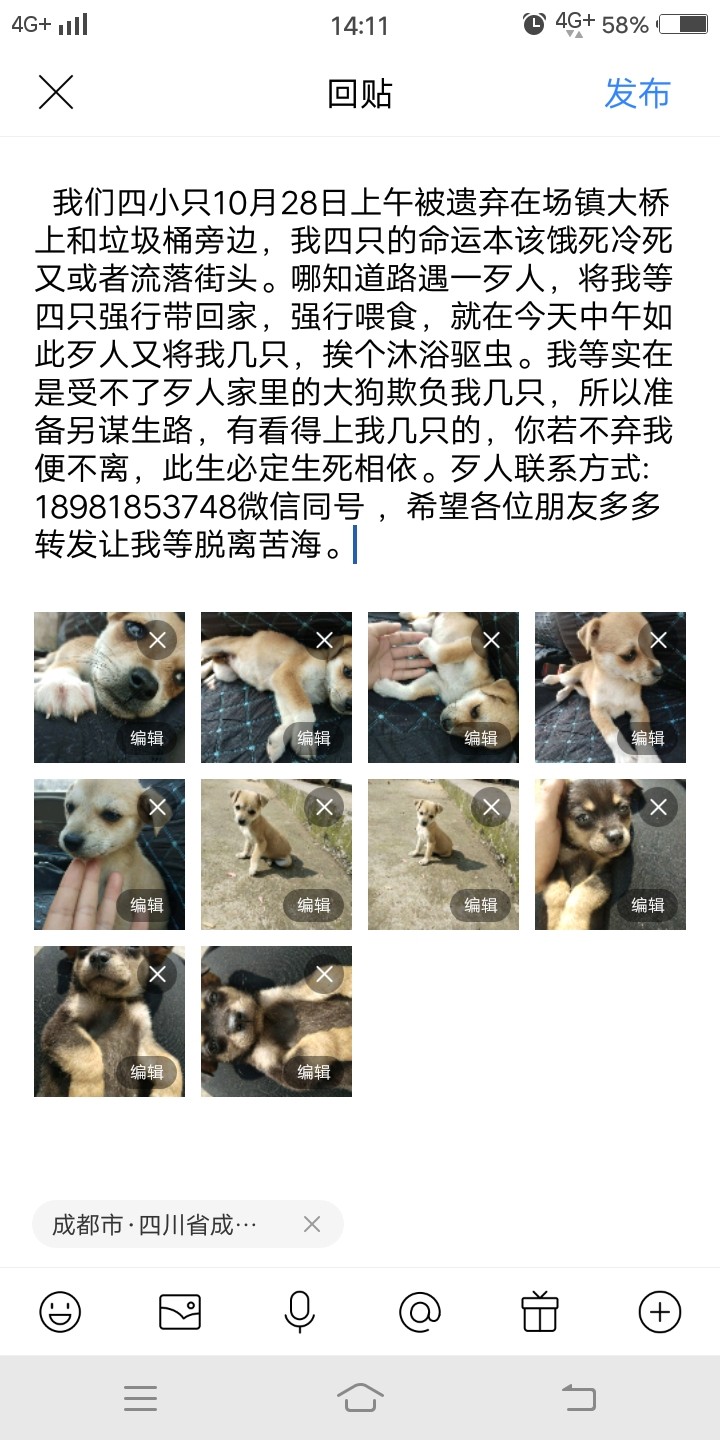Edit the dark puppy photo in second row
The image size is (720, 1440).
pos(648,905)
